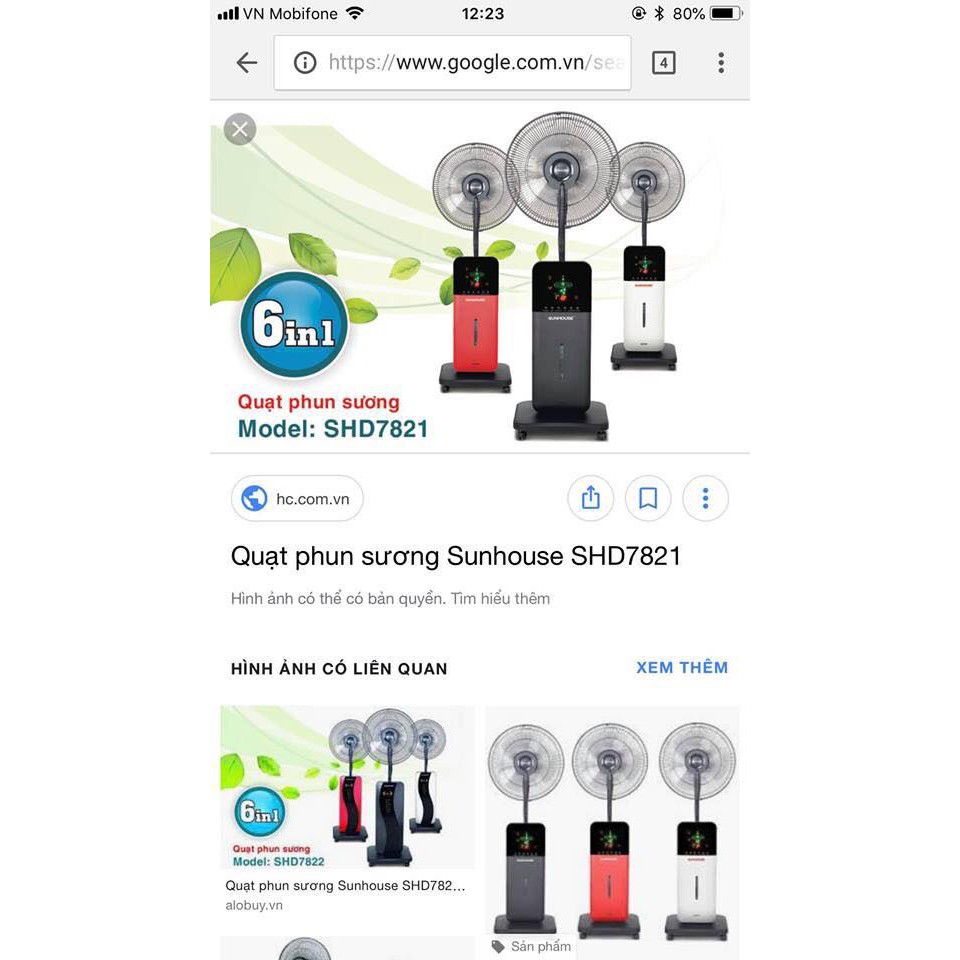Share this image result
960x960 pixels.
(590, 498)
